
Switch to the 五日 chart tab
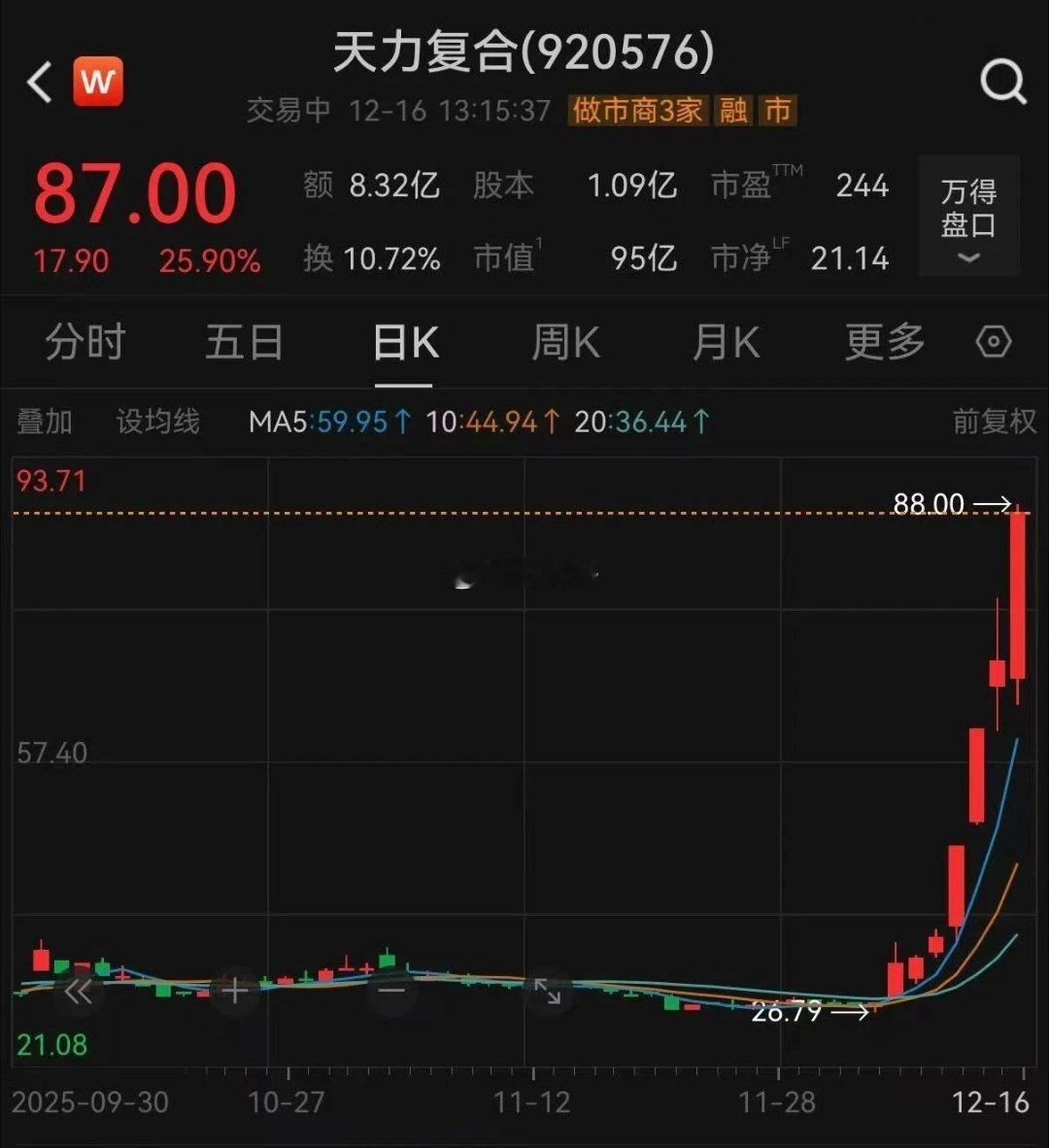(x=244, y=343)
